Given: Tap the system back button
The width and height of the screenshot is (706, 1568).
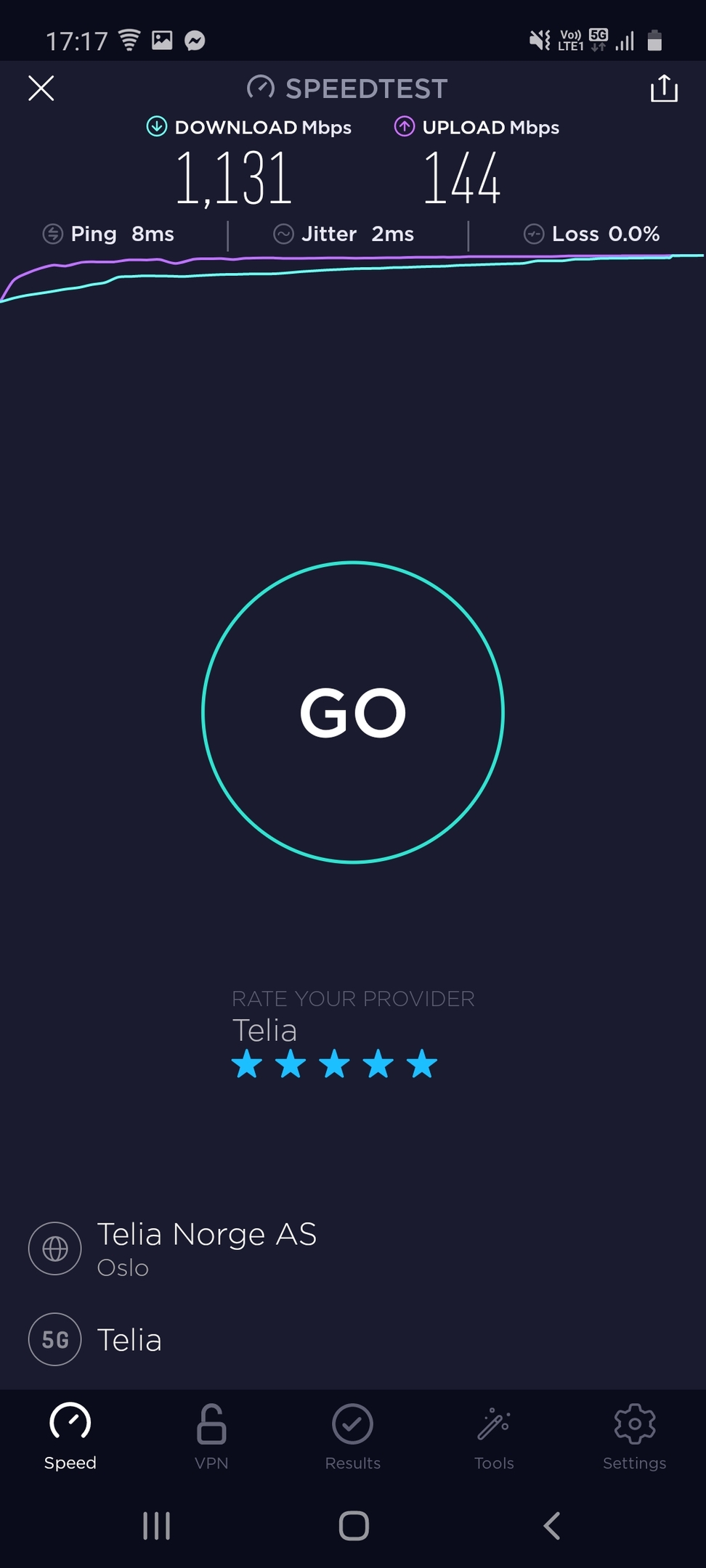Looking at the screenshot, I should point(552,1526).
